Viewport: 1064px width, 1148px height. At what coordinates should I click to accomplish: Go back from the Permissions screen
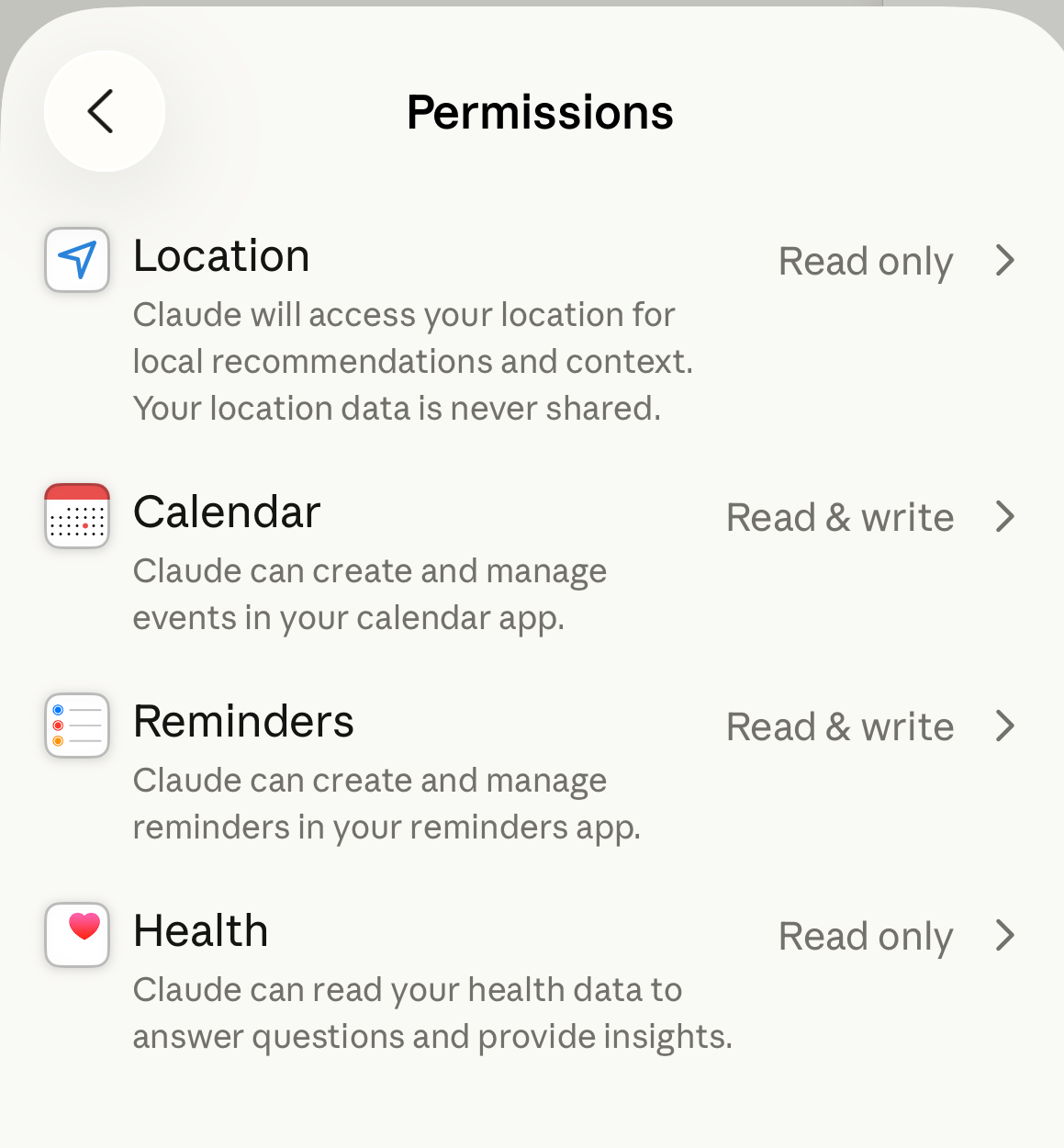pos(104,111)
